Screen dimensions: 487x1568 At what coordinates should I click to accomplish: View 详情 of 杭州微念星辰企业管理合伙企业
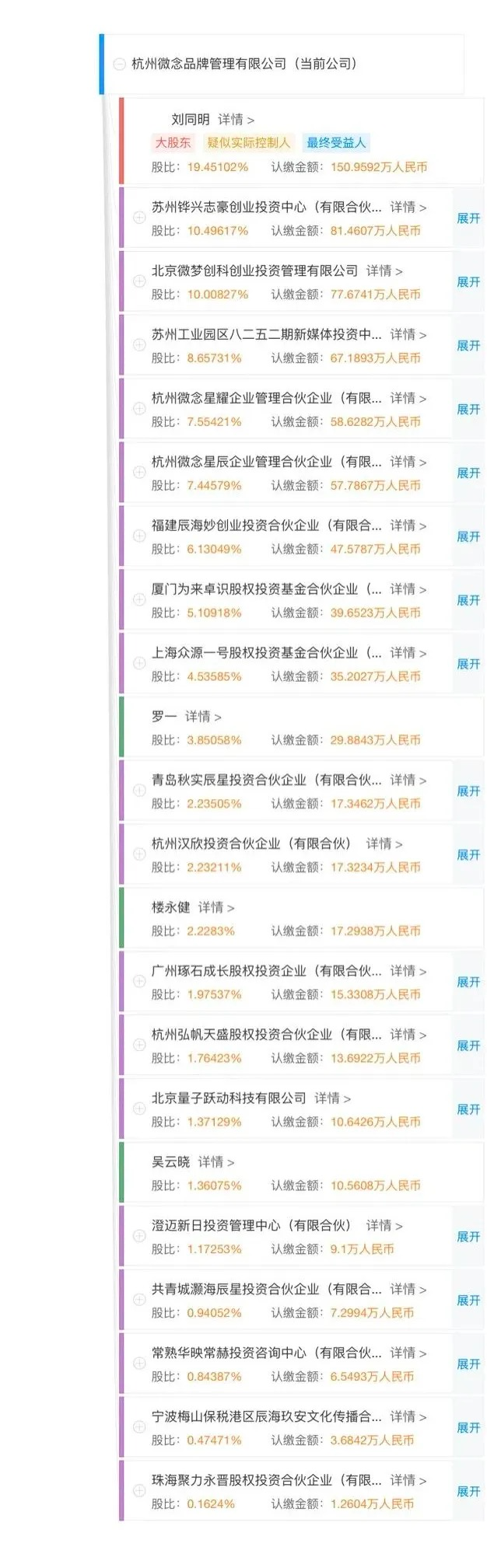408,463
